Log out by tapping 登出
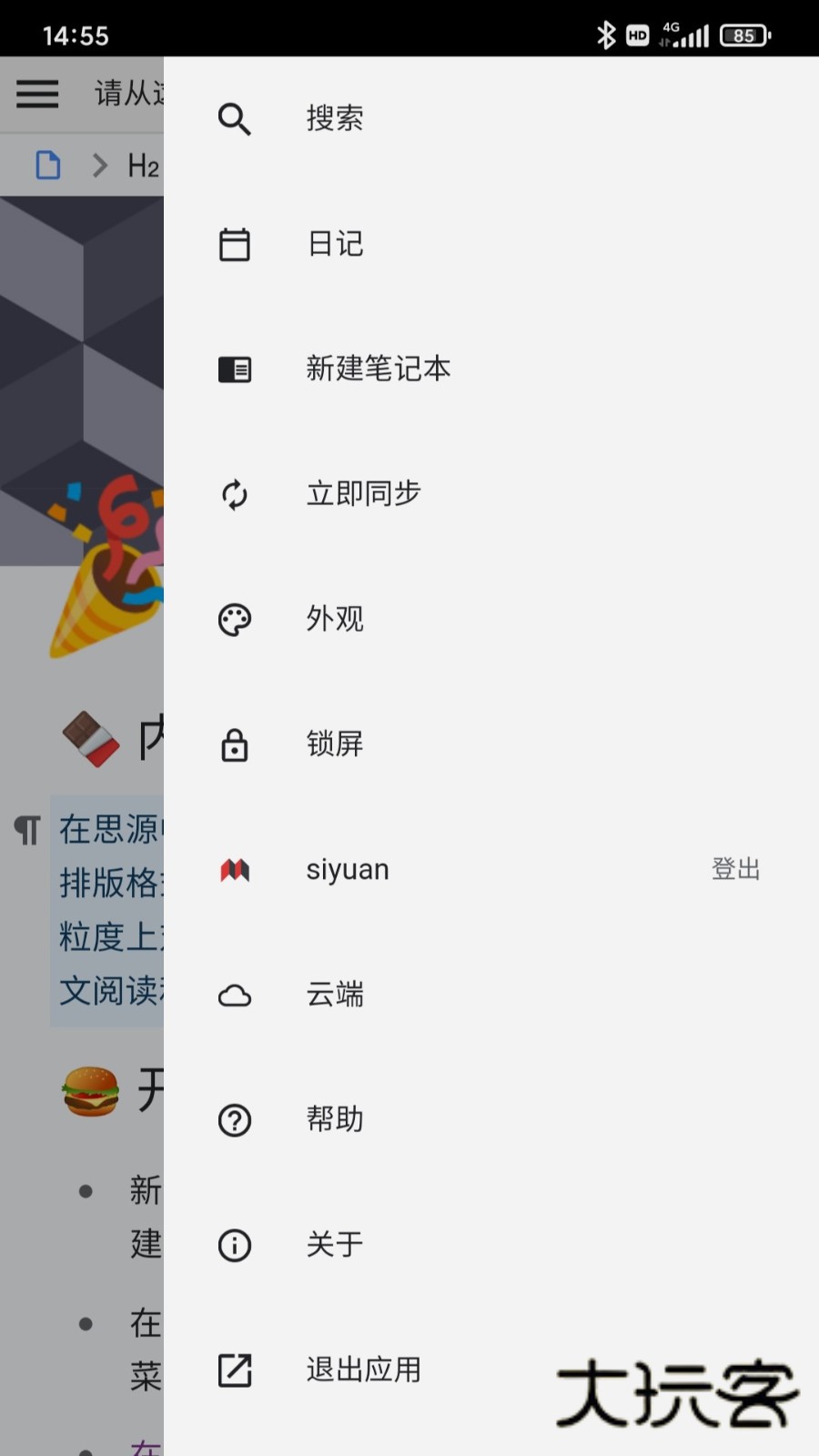 pos(735,869)
